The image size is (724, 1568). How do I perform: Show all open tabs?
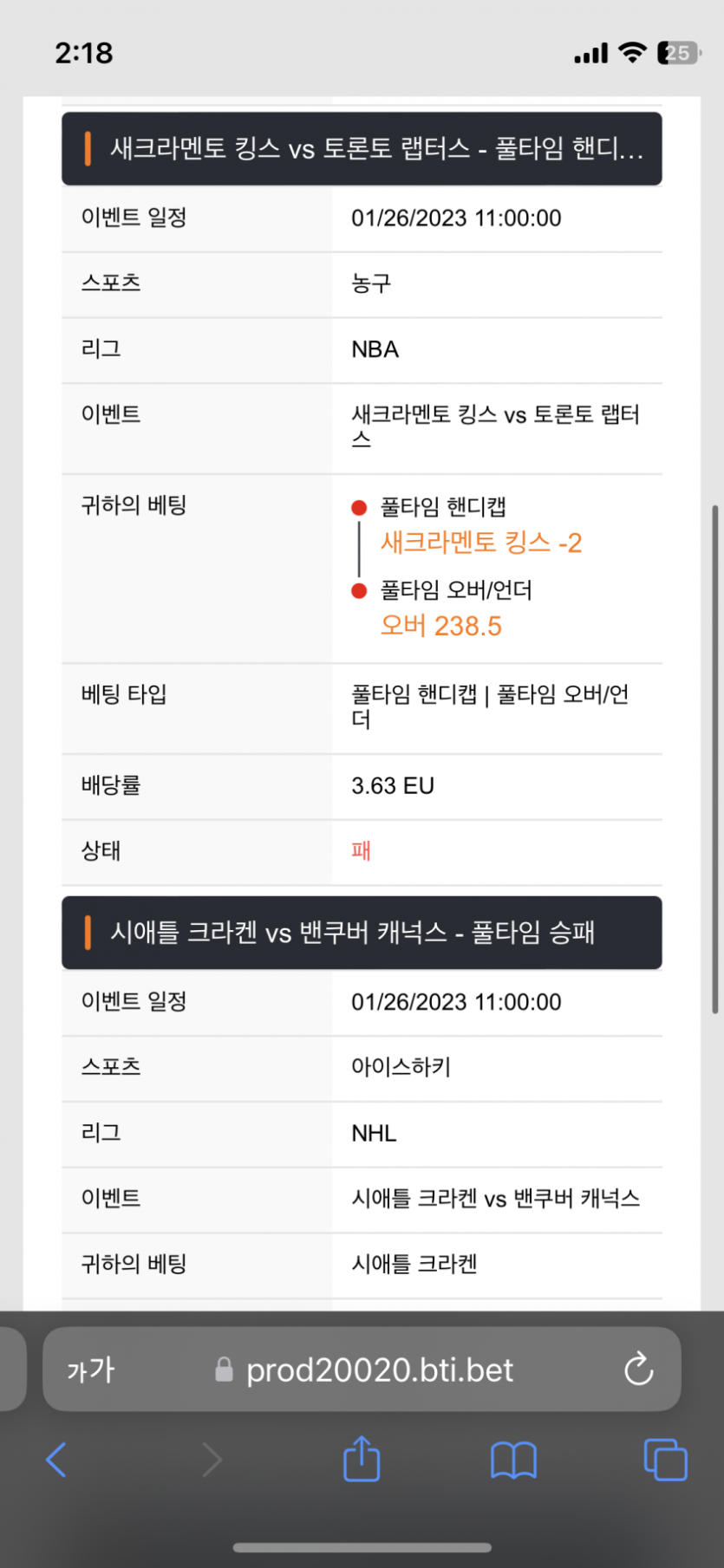(x=665, y=1460)
